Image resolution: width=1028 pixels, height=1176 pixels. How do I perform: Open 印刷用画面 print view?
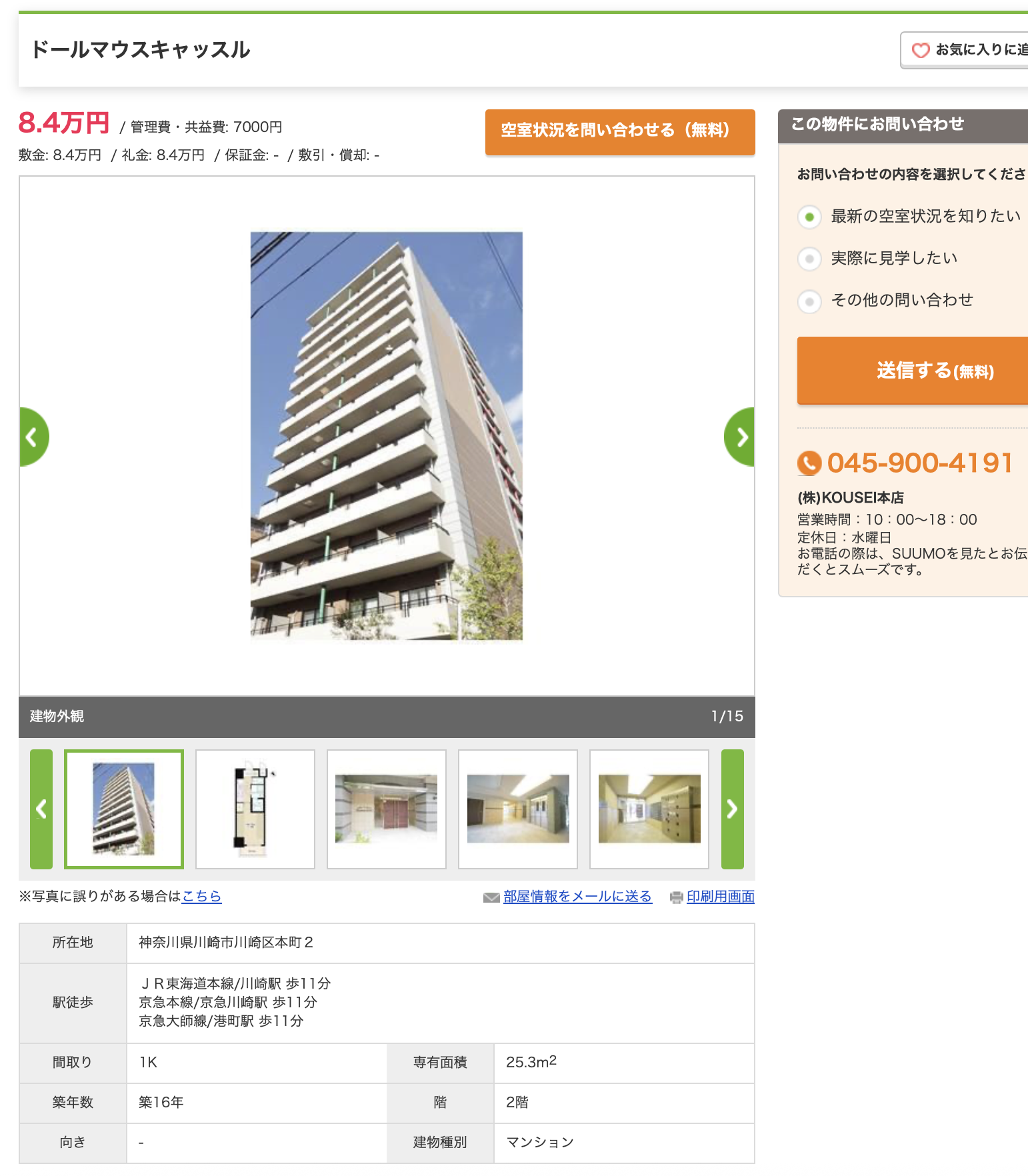[x=720, y=897]
